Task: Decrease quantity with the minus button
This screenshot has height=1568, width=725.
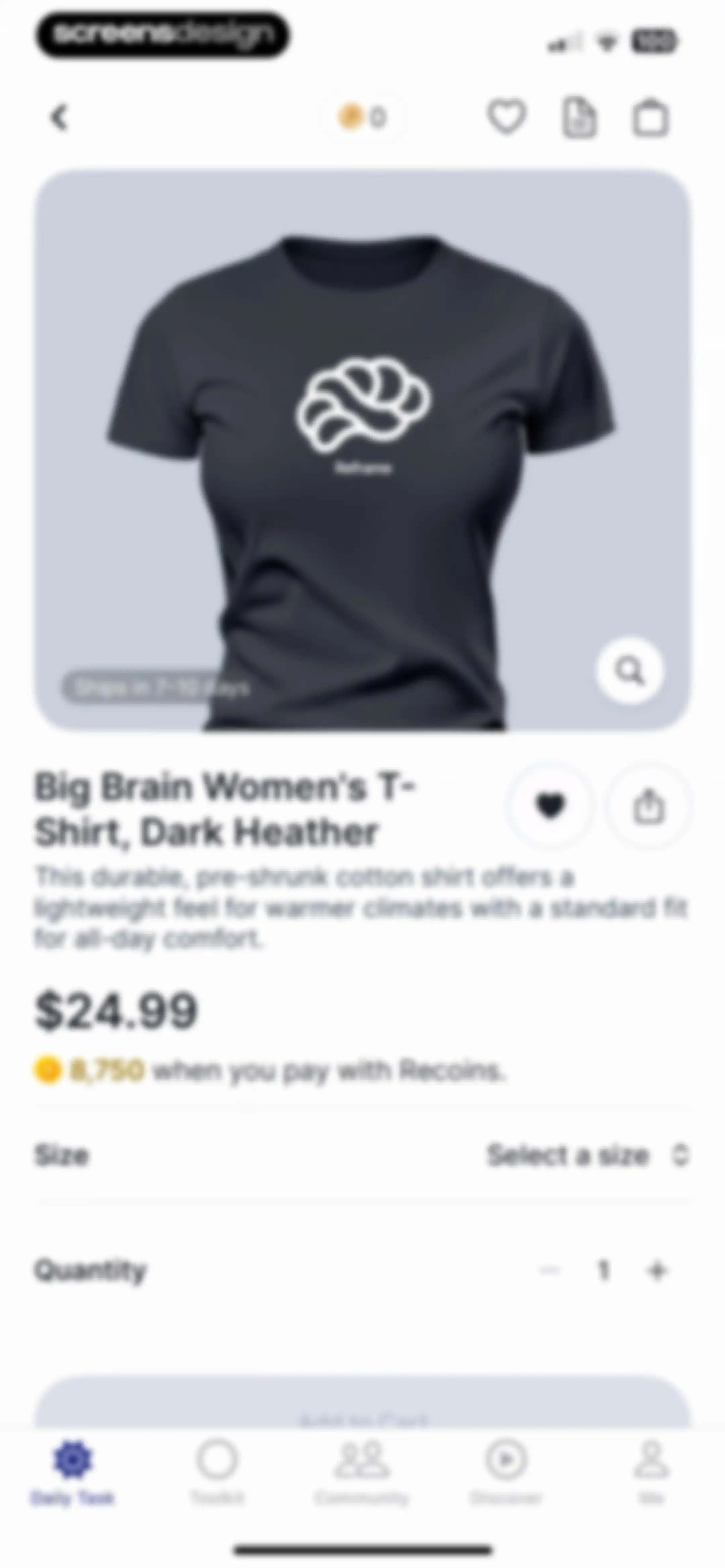Action: 549,1270
